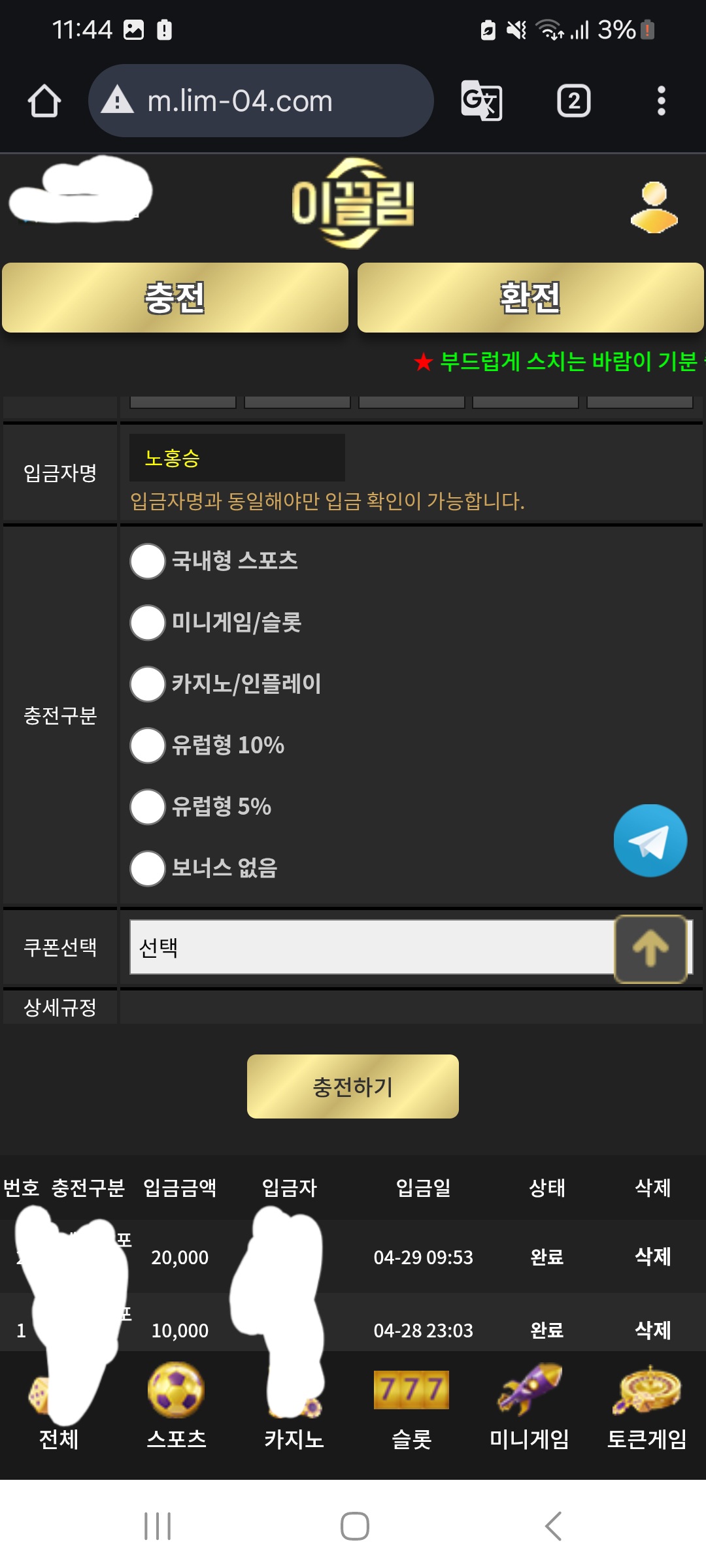Image resolution: width=706 pixels, height=1568 pixels.
Task: Open the page translate icon
Action: pos(482,101)
